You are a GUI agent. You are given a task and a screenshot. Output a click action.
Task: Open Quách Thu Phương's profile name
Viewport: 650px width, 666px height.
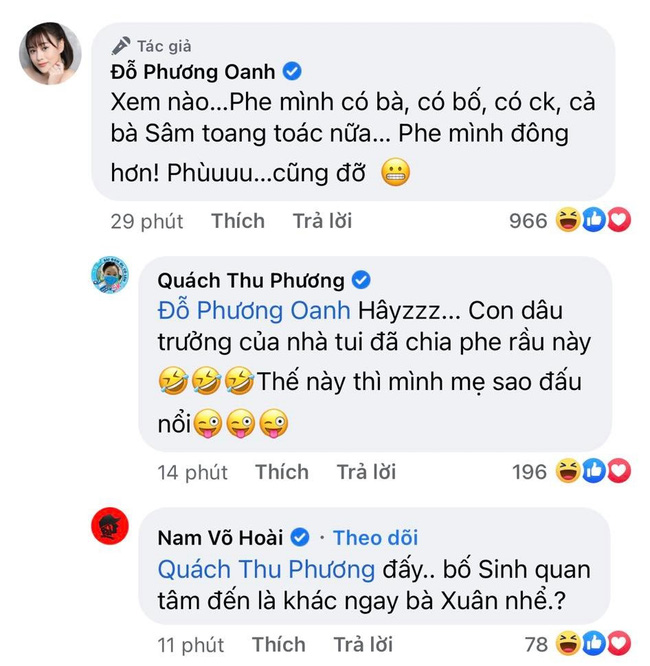click(x=250, y=280)
